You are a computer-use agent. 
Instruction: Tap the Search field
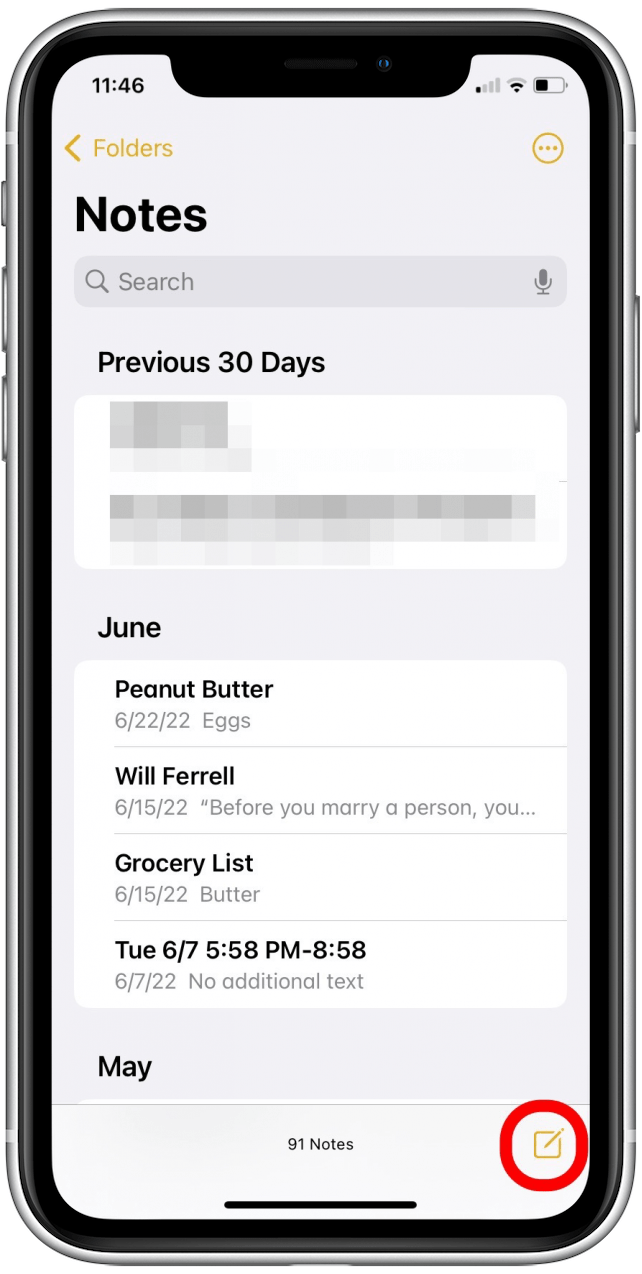[x=300, y=282]
